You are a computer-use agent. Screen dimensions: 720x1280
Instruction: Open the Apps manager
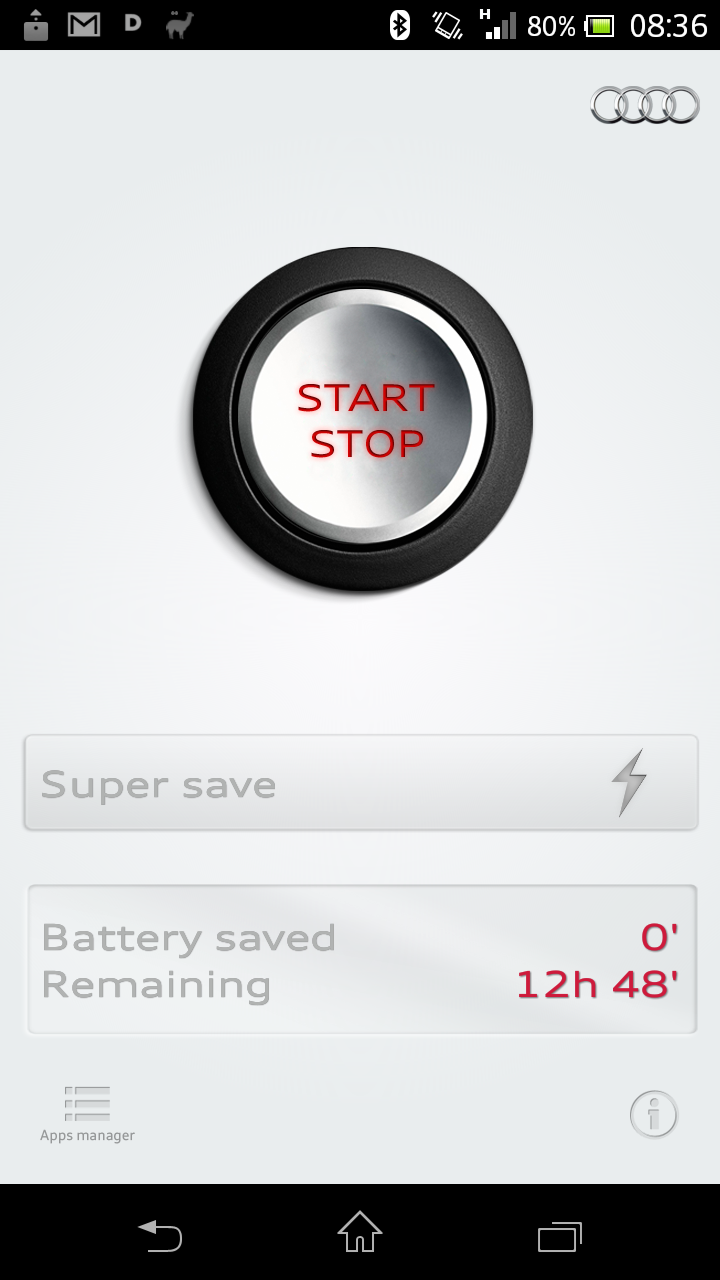[x=87, y=1114]
